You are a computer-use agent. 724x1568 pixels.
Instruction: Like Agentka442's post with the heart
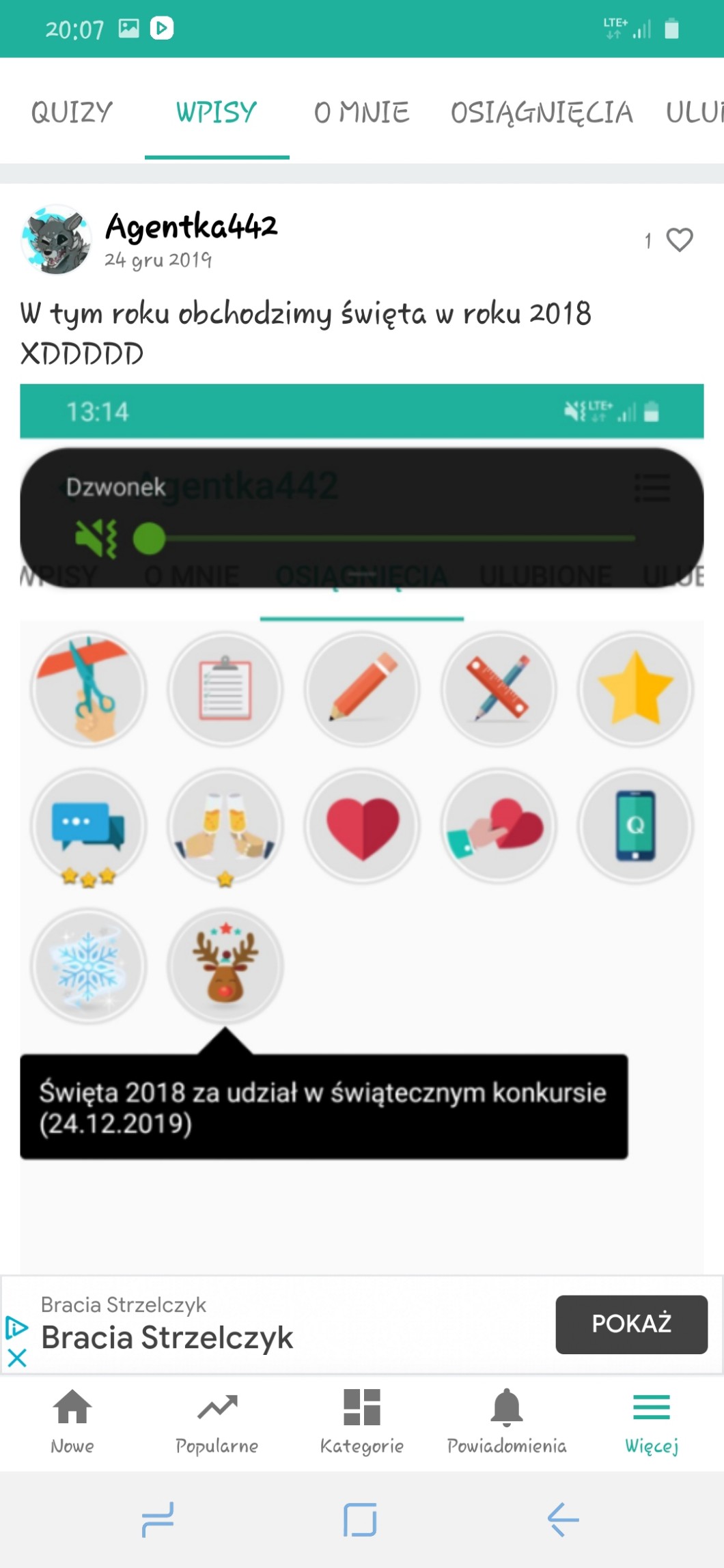(679, 240)
